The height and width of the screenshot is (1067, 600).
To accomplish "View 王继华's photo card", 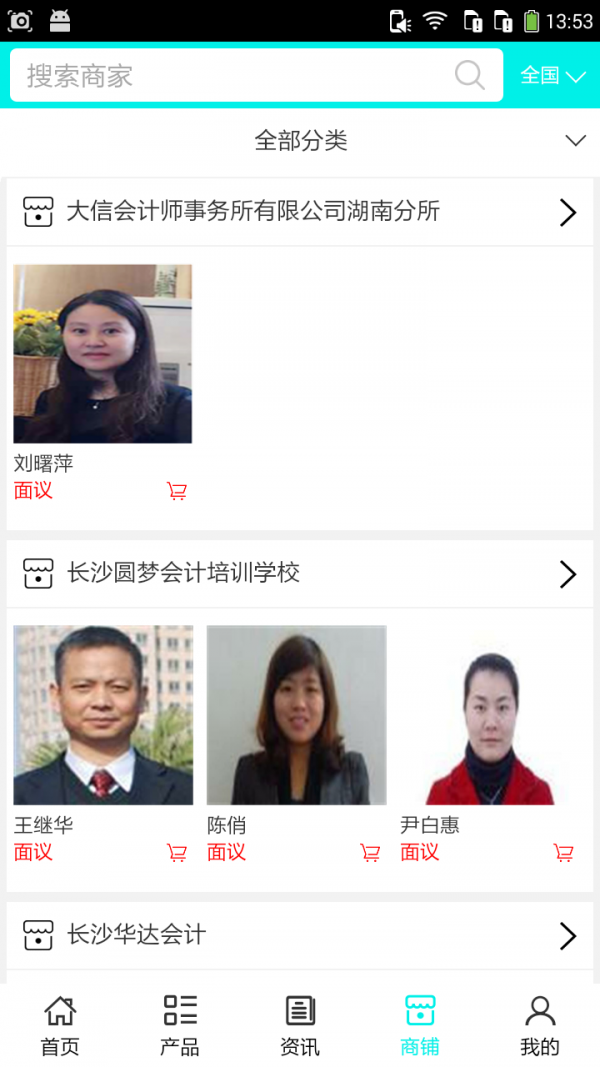I will coord(103,715).
